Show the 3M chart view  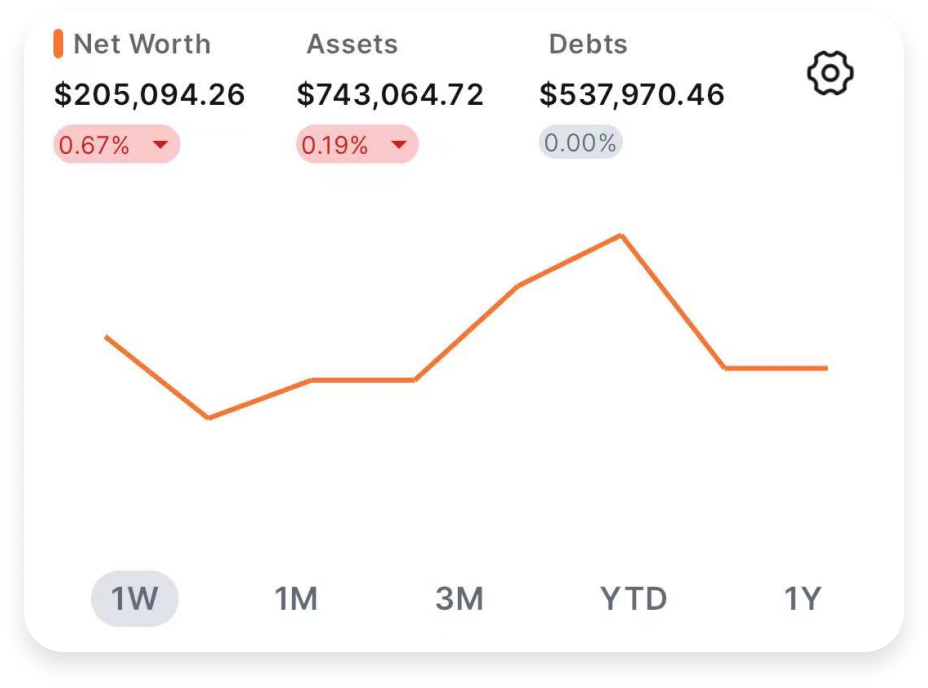pos(459,599)
